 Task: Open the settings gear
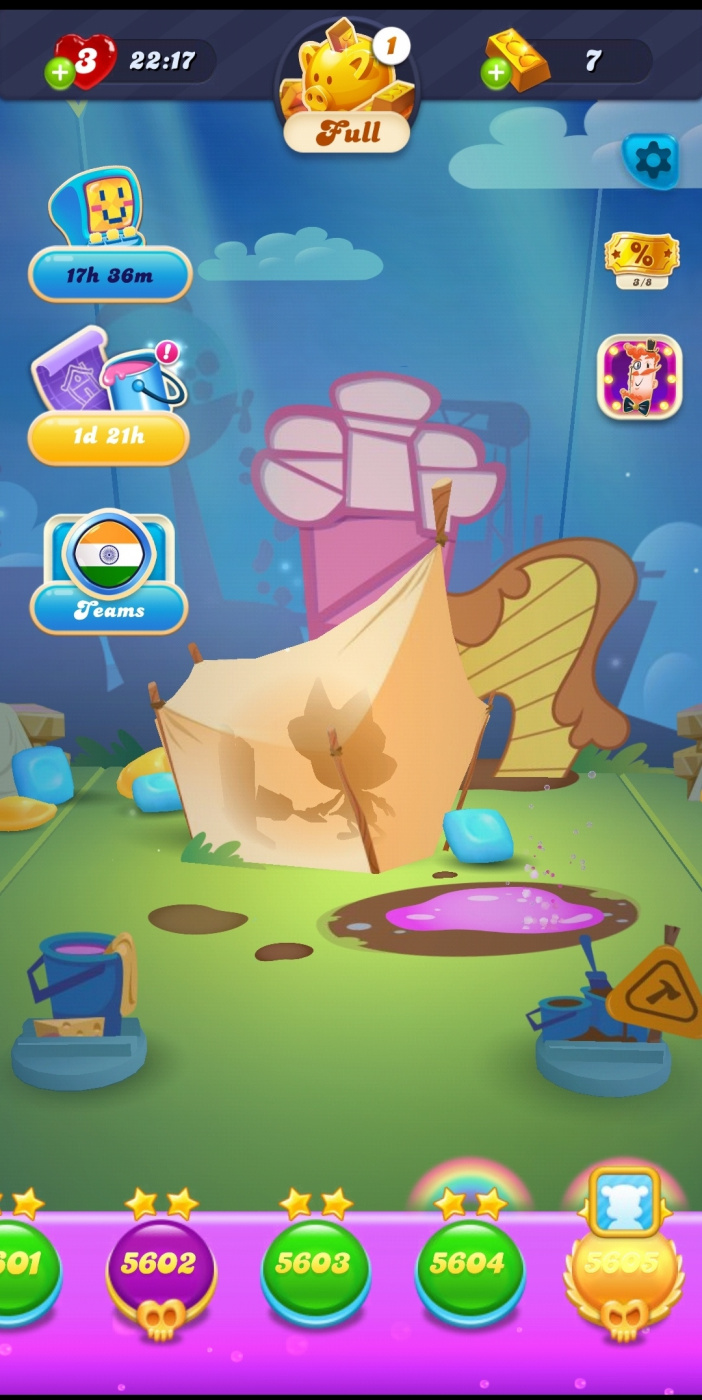(652, 161)
